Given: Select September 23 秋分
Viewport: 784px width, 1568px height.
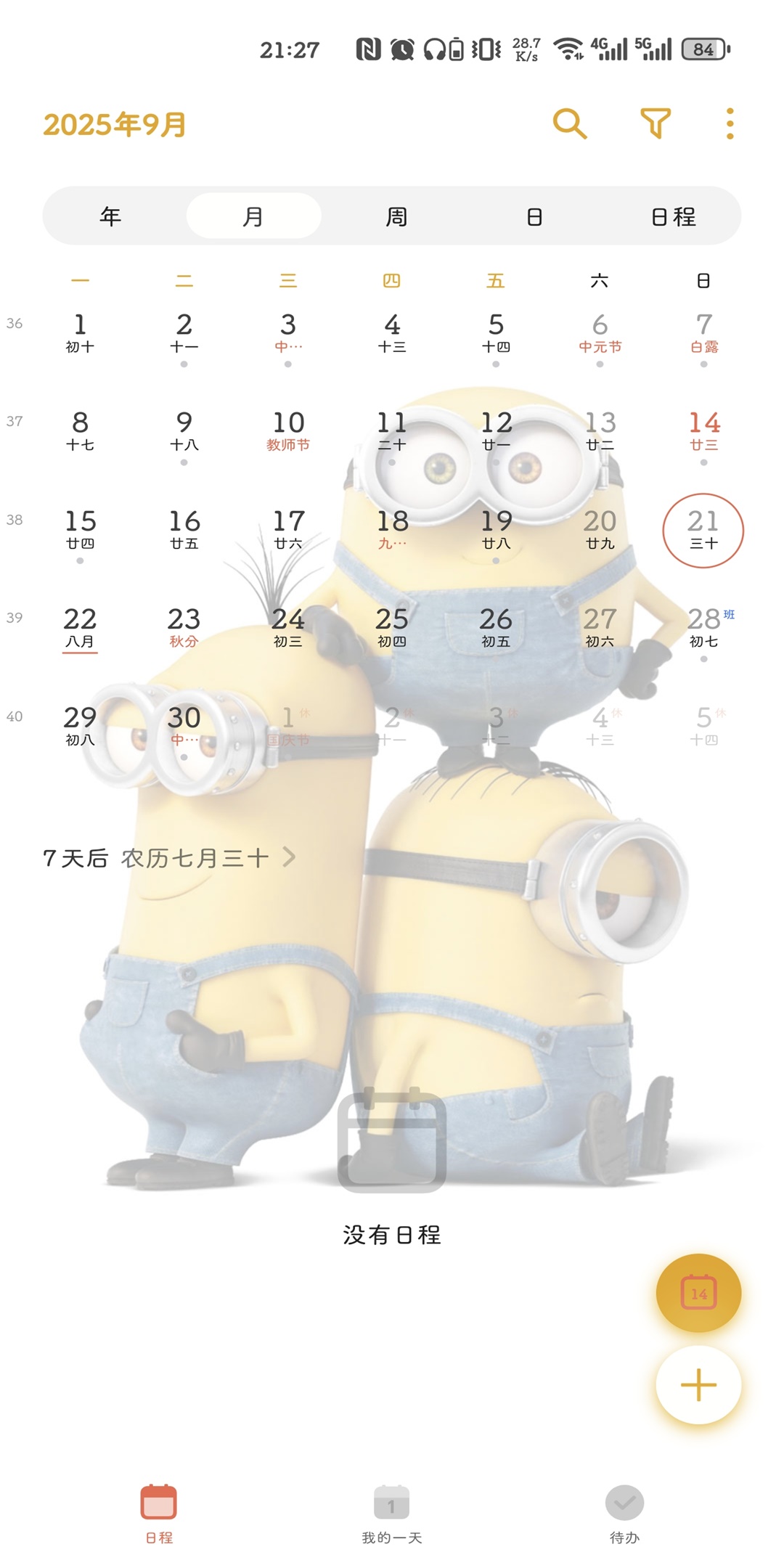Looking at the screenshot, I should point(184,628).
